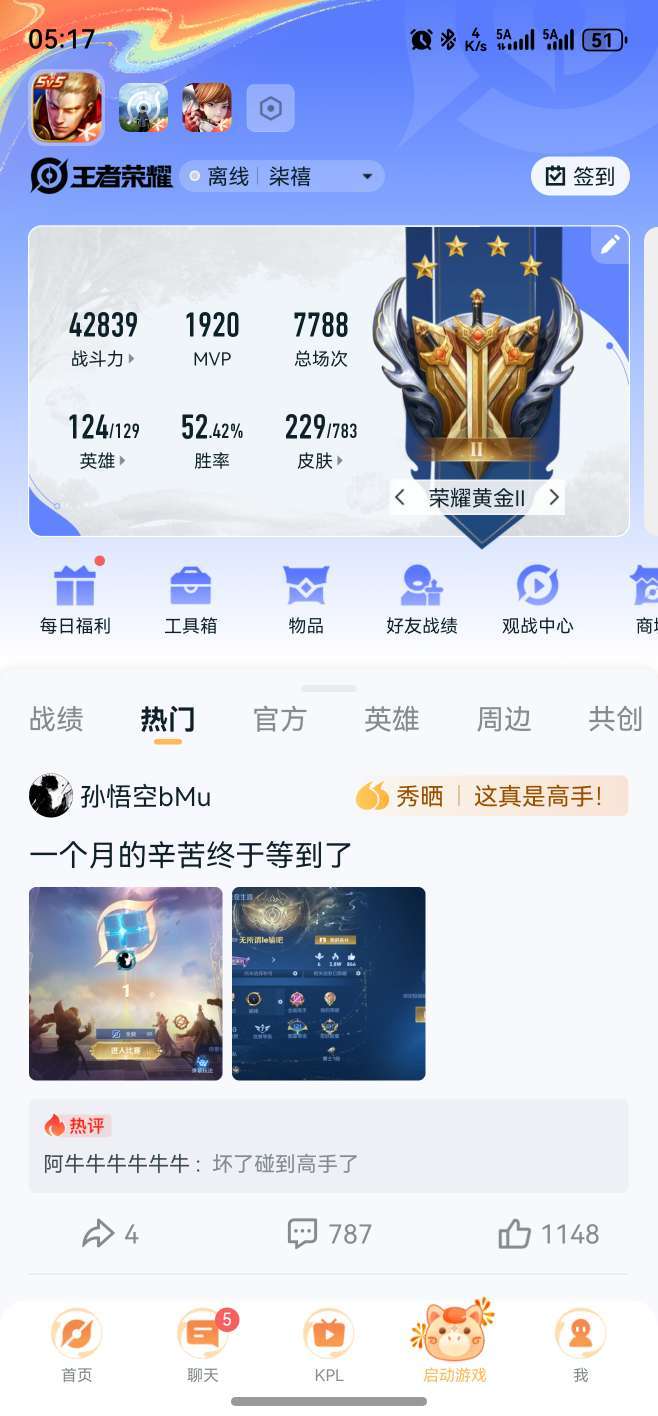The image size is (658, 1416).
Task: Switch to the 战绩 tab
Action: coord(56,719)
